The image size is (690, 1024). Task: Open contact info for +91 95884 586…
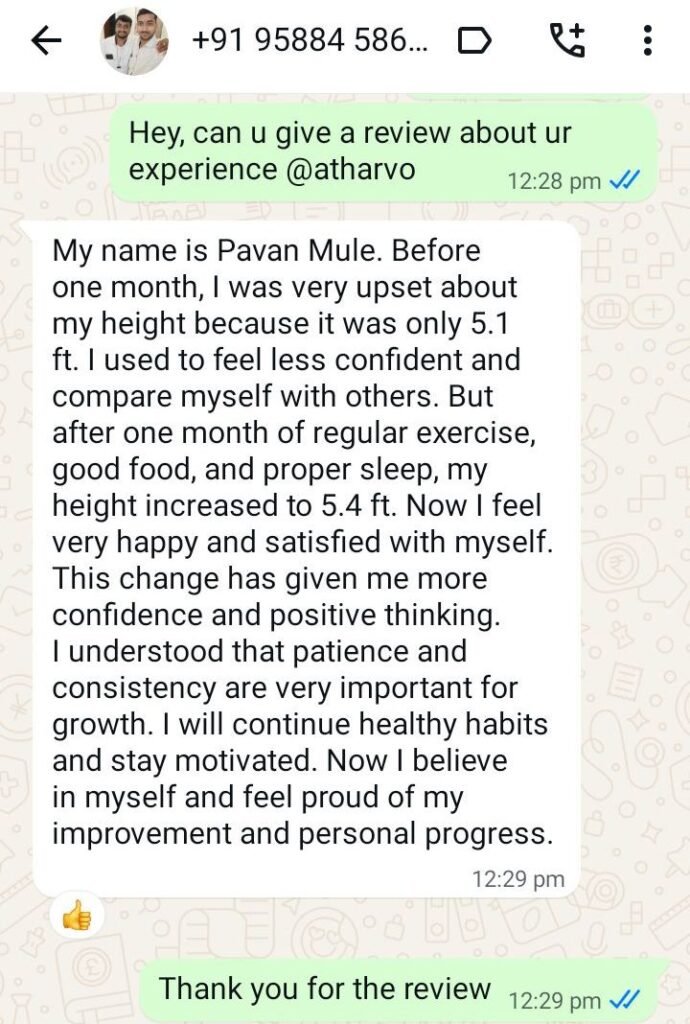click(308, 41)
